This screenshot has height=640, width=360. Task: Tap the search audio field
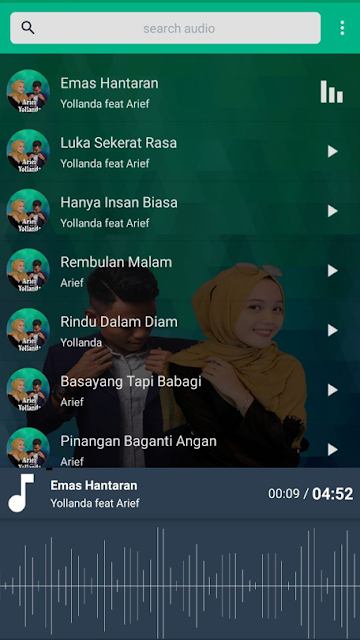click(x=165, y=28)
